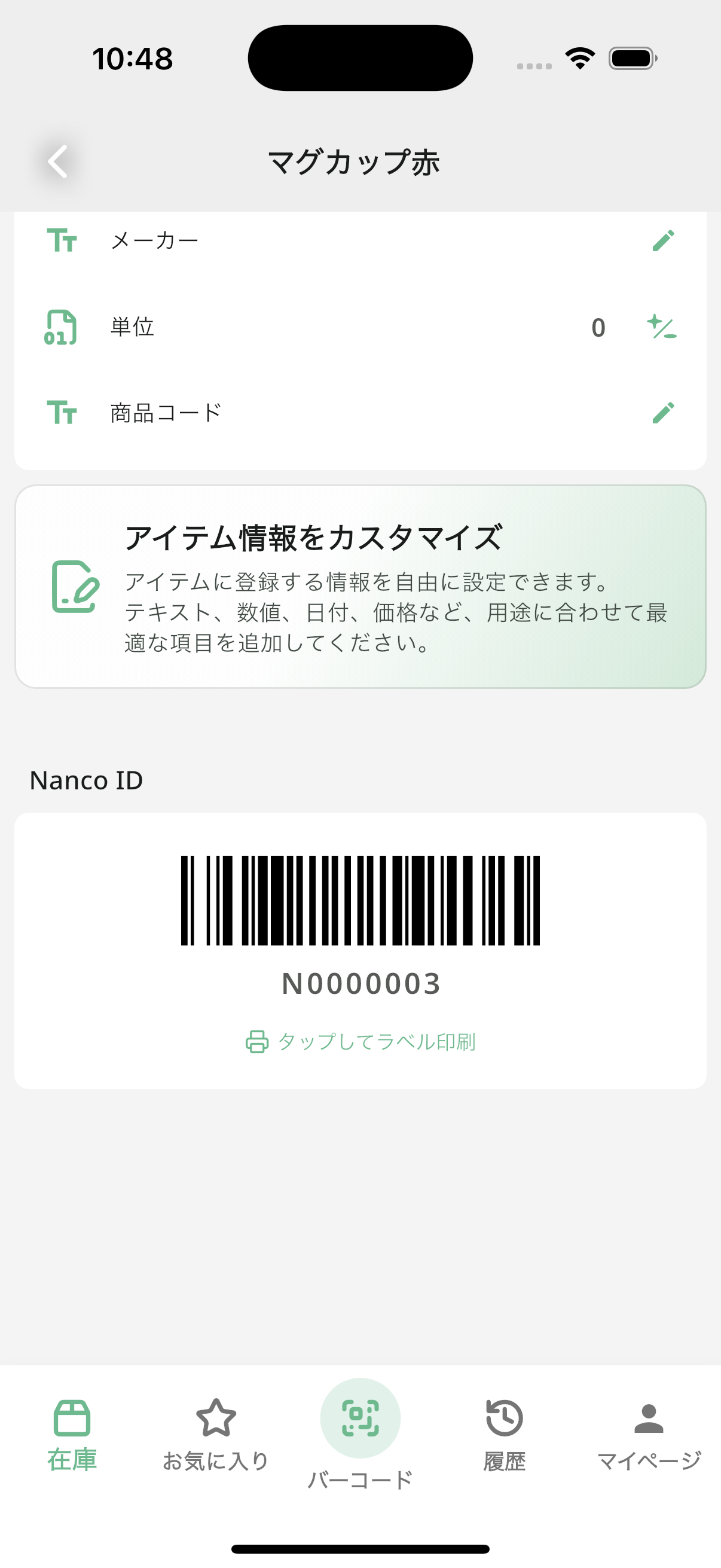
Task: Select the アイテム情報をカスタマイズ card
Action: tap(360, 585)
